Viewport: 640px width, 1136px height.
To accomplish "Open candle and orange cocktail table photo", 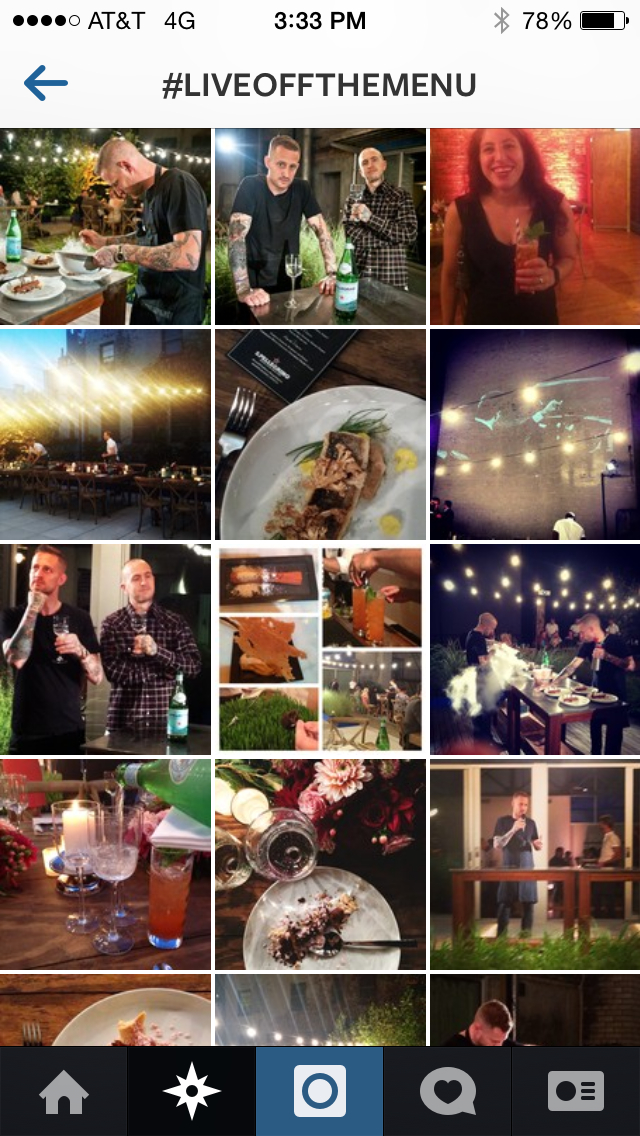I will click(105, 864).
